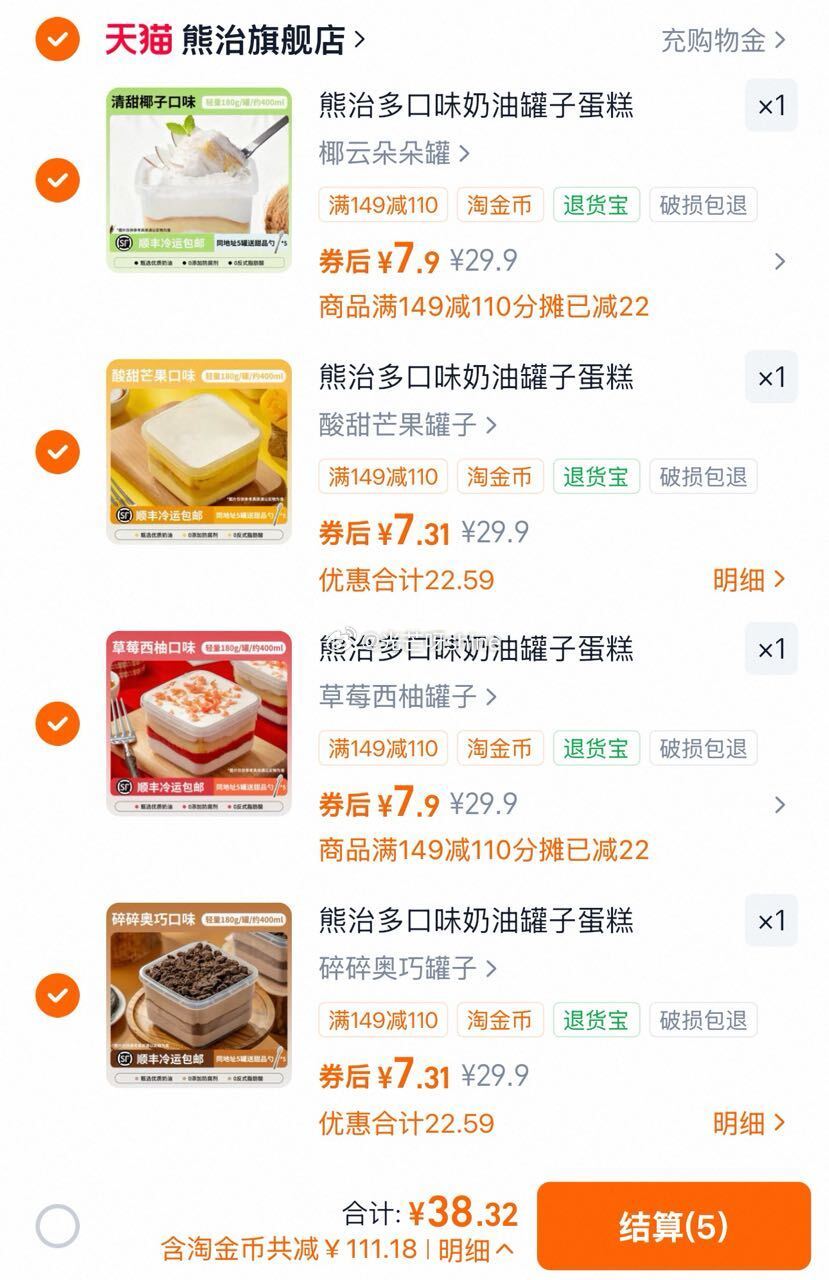Click the 退货宝 badge on the mango cake
Screen dimensions: 829x1280
tap(596, 476)
